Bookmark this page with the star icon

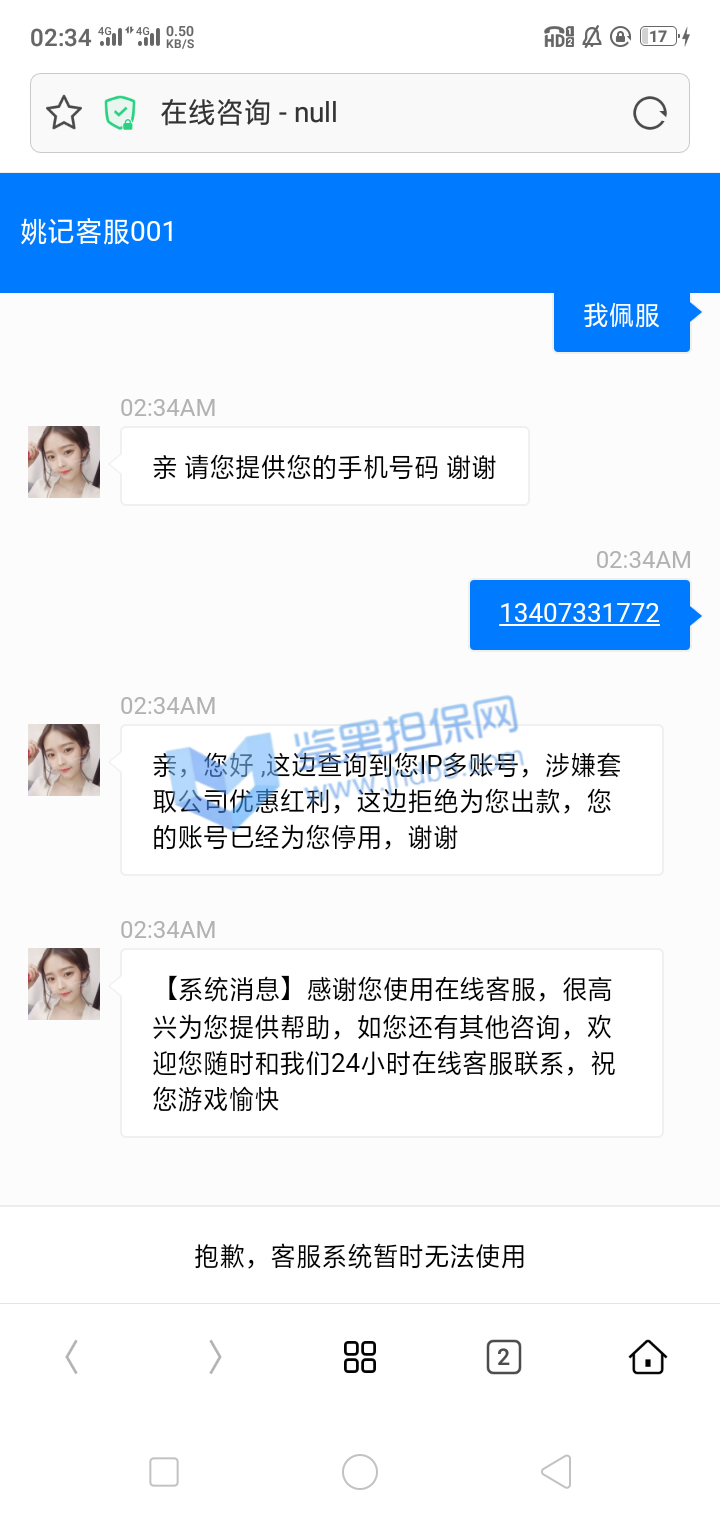point(64,113)
